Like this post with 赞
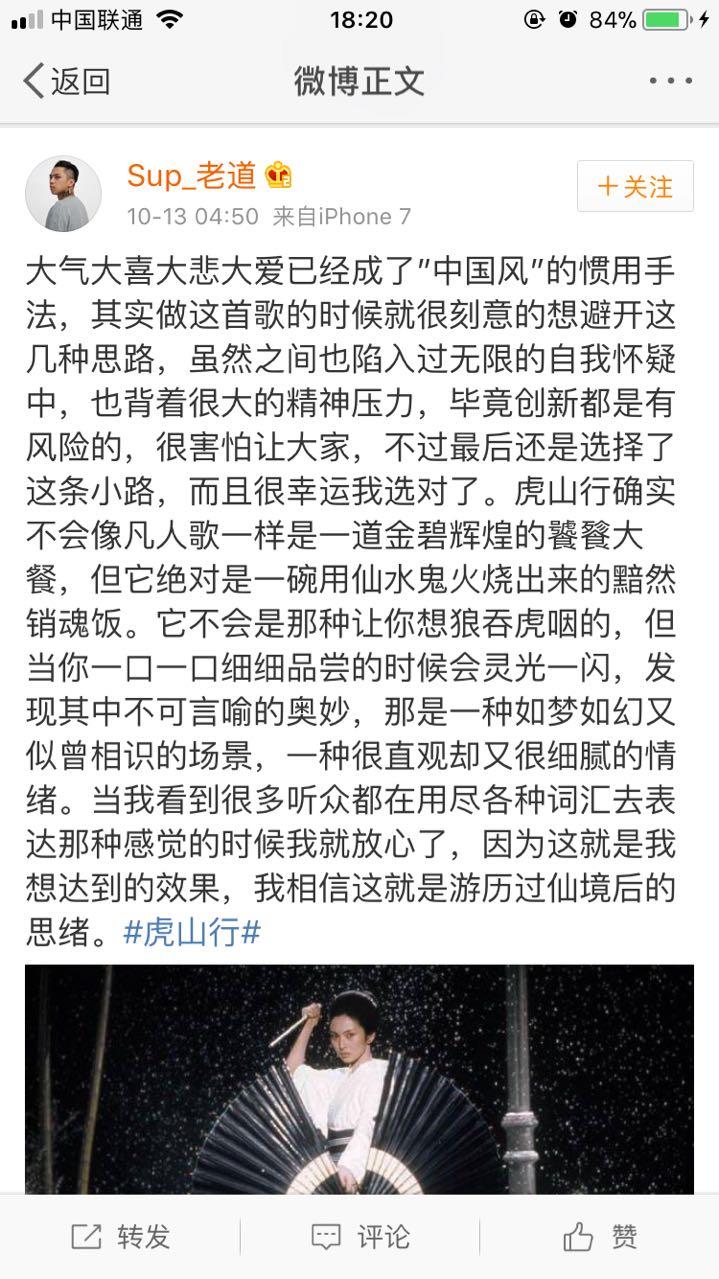Viewport: 719px width, 1279px height. point(600,1237)
